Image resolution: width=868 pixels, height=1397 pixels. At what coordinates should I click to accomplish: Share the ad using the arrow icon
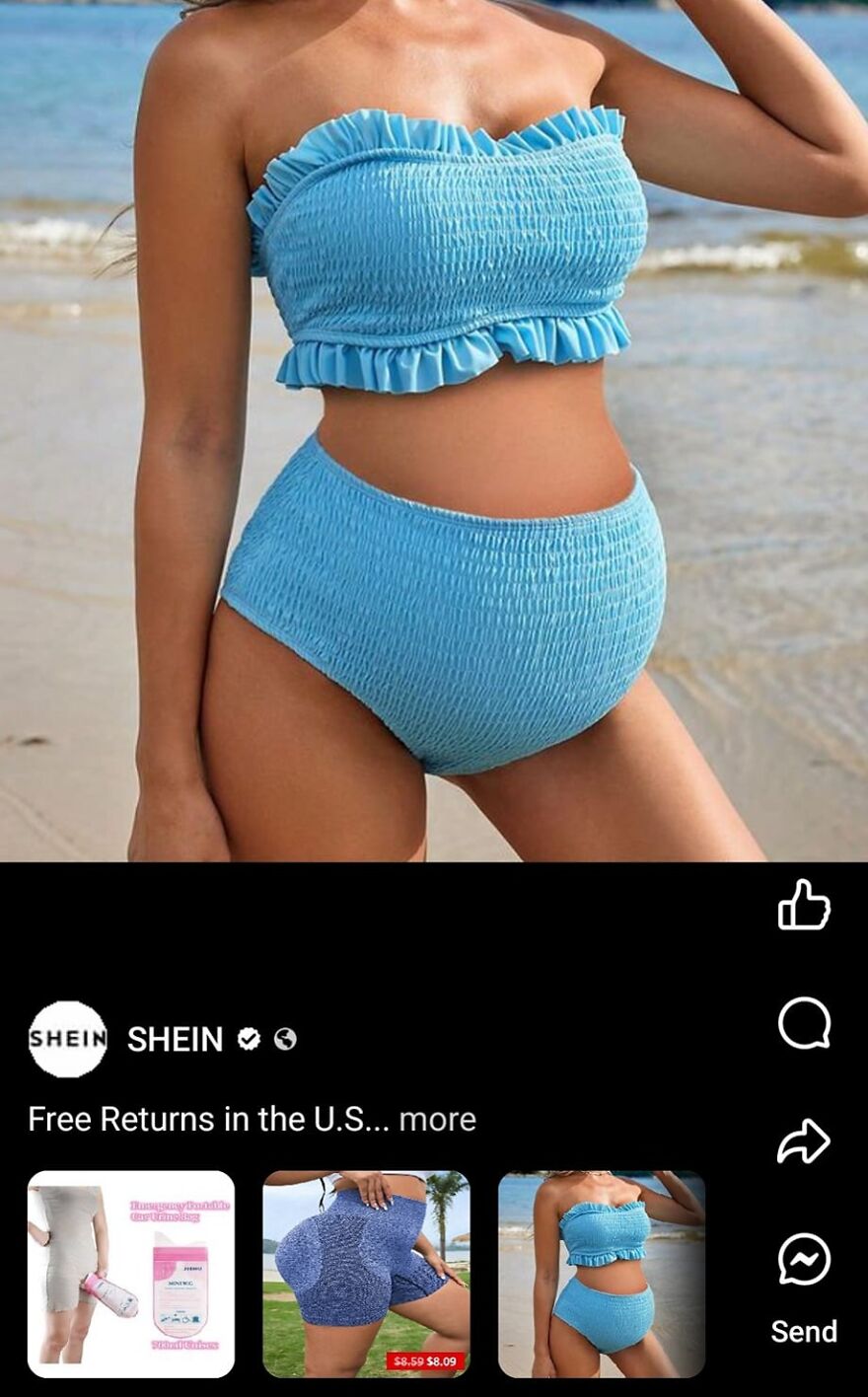pos(805,1141)
